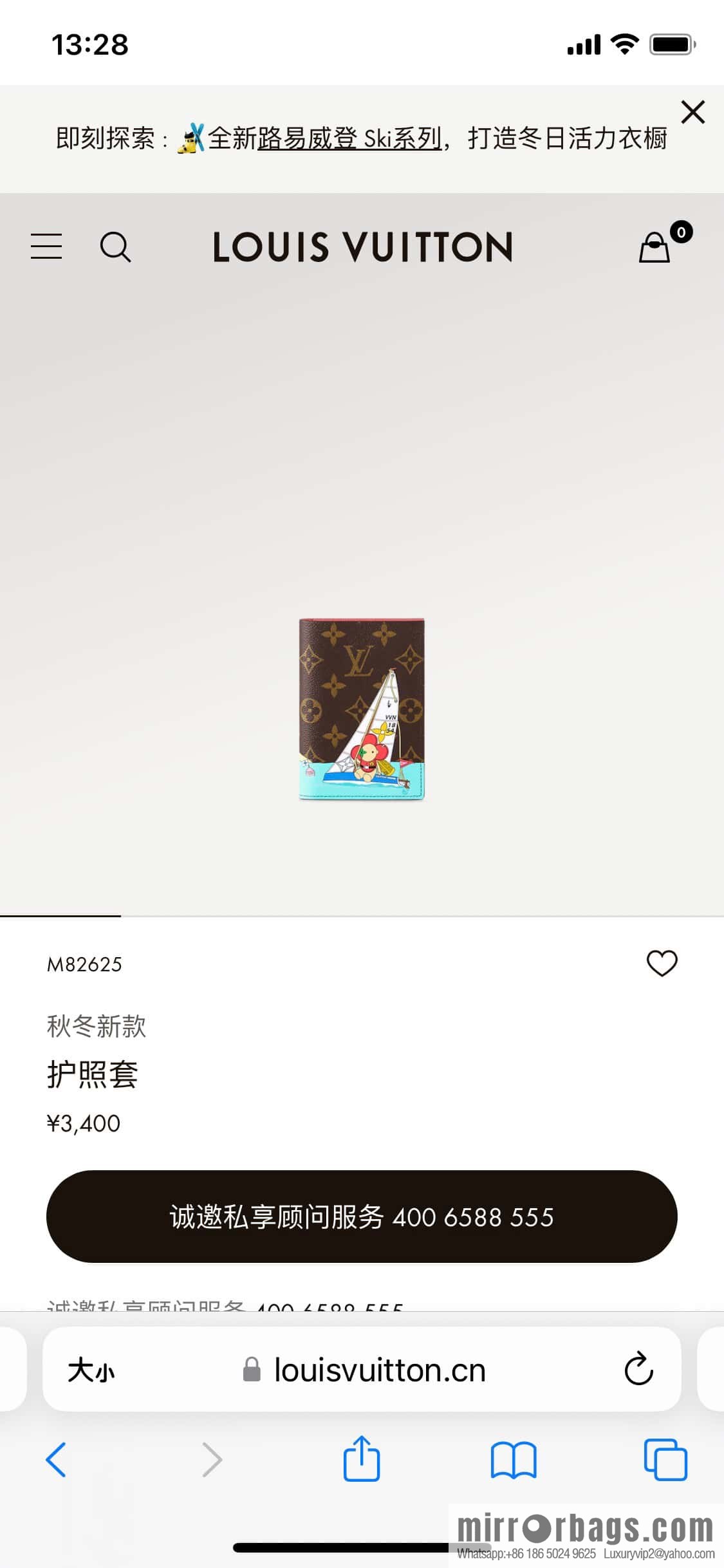Viewport: 724px width, 1568px height.
Task: Open Safari 大小 page settings
Action: (x=91, y=1370)
